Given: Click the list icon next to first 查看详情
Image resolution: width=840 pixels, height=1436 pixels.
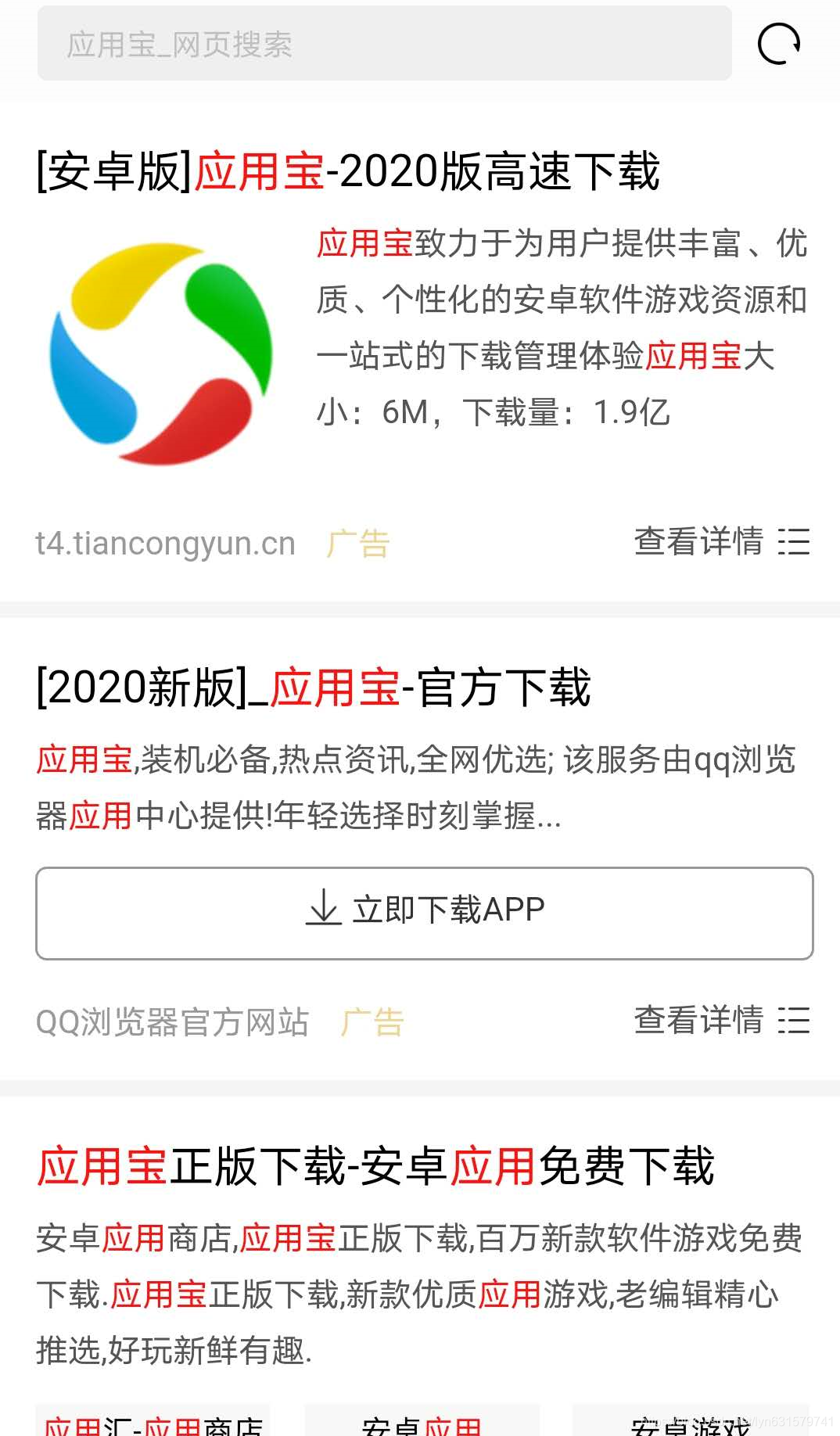Looking at the screenshot, I should pos(792,542).
